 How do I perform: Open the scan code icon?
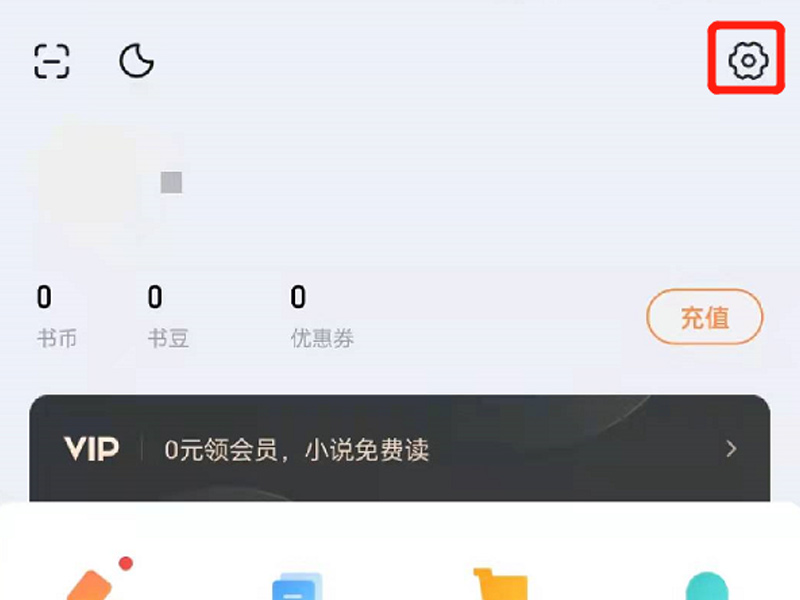point(51,61)
